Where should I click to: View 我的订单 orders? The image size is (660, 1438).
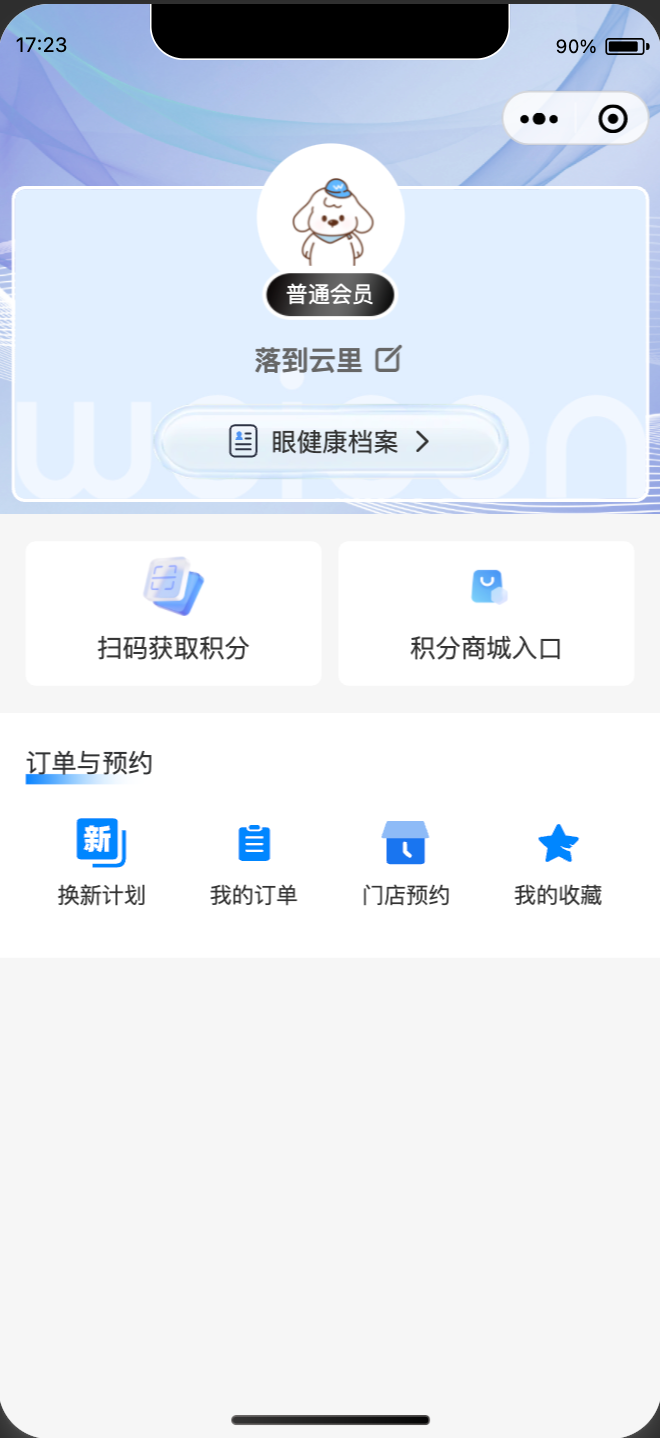(254, 862)
